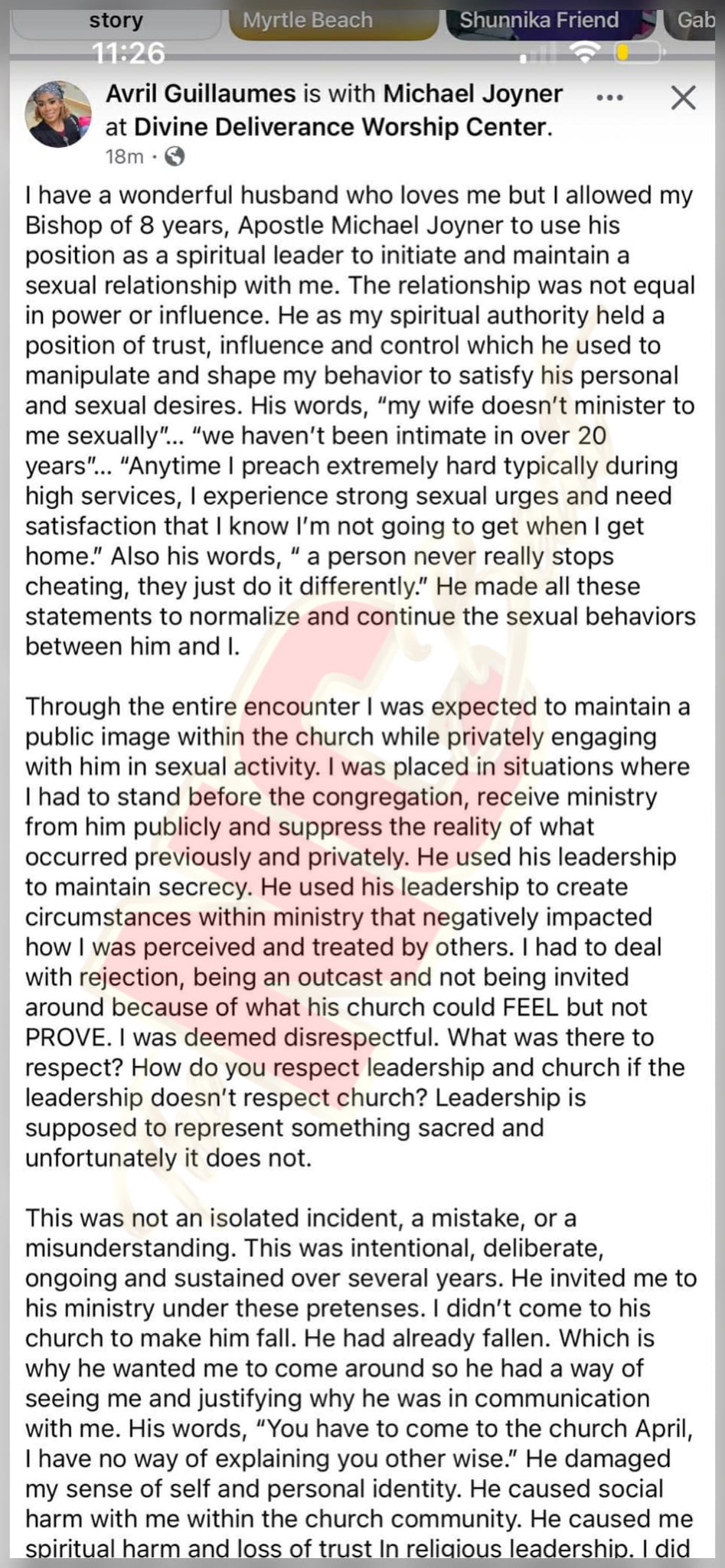The height and width of the screenshot is (1568, 725).
Task: Open Avril Guillaumes' profile name link
Action: (201, 94)
